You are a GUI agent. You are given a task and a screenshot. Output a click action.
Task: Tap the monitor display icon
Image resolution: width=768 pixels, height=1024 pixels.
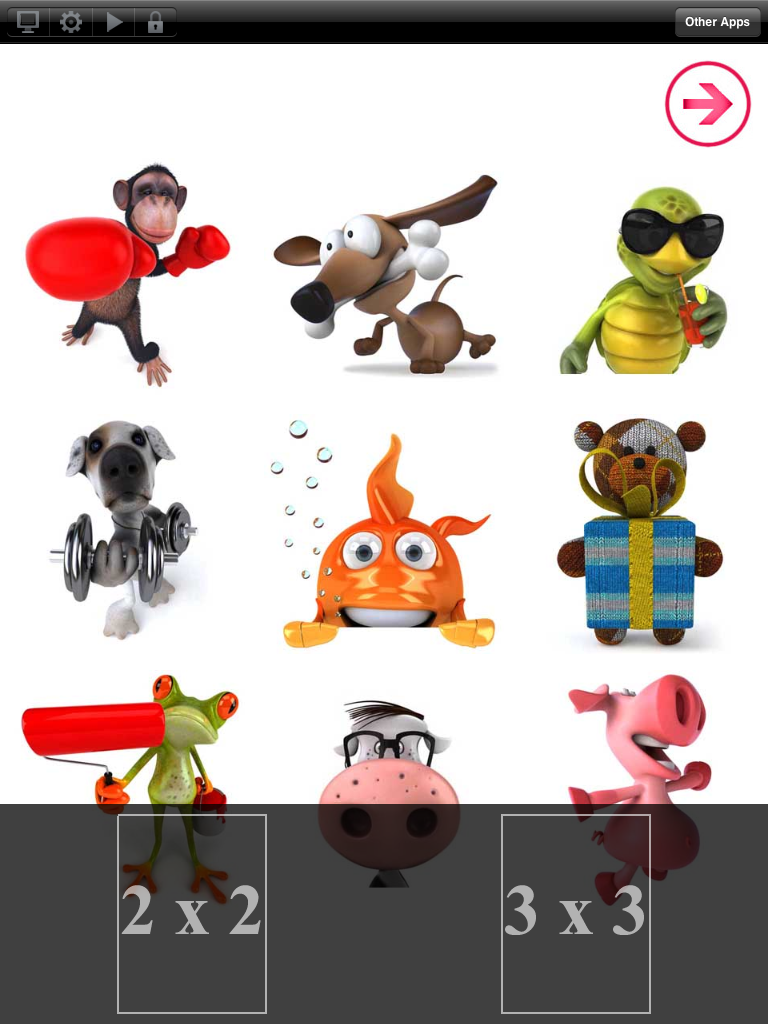pos(28,22)
